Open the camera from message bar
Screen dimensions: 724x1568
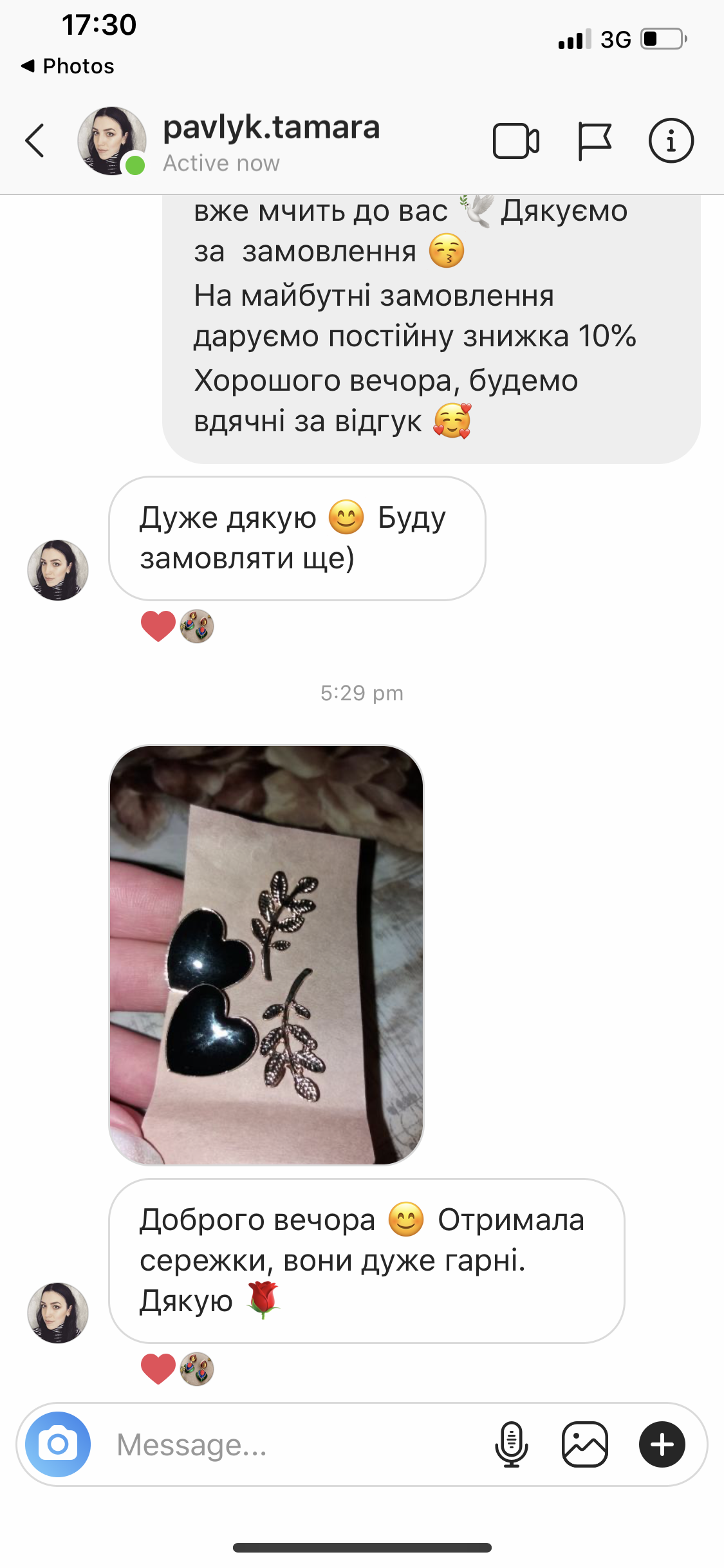(x=58, y=1444)
